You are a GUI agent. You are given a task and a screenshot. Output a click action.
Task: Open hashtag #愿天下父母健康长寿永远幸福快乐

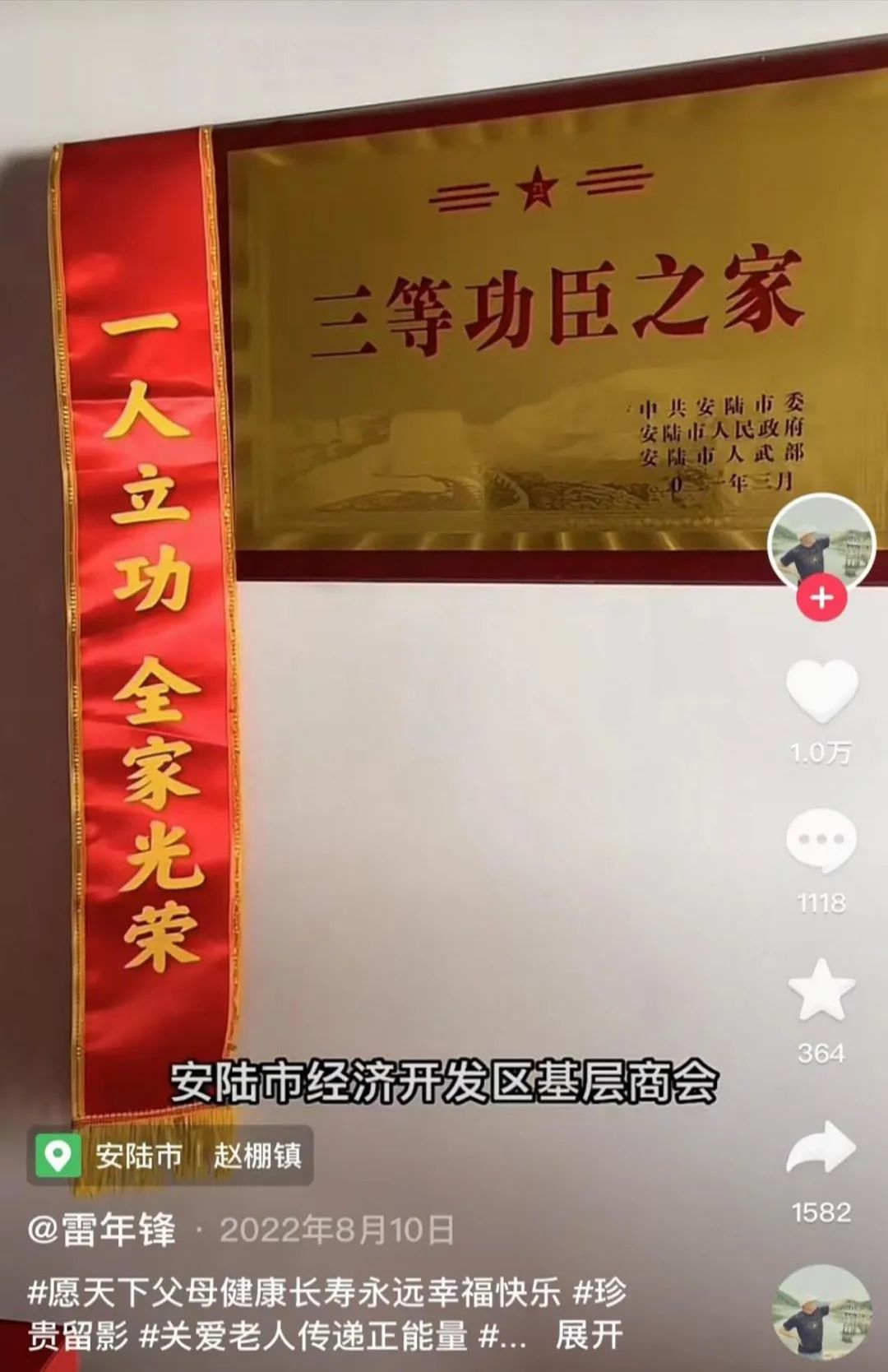point(294,1292)
